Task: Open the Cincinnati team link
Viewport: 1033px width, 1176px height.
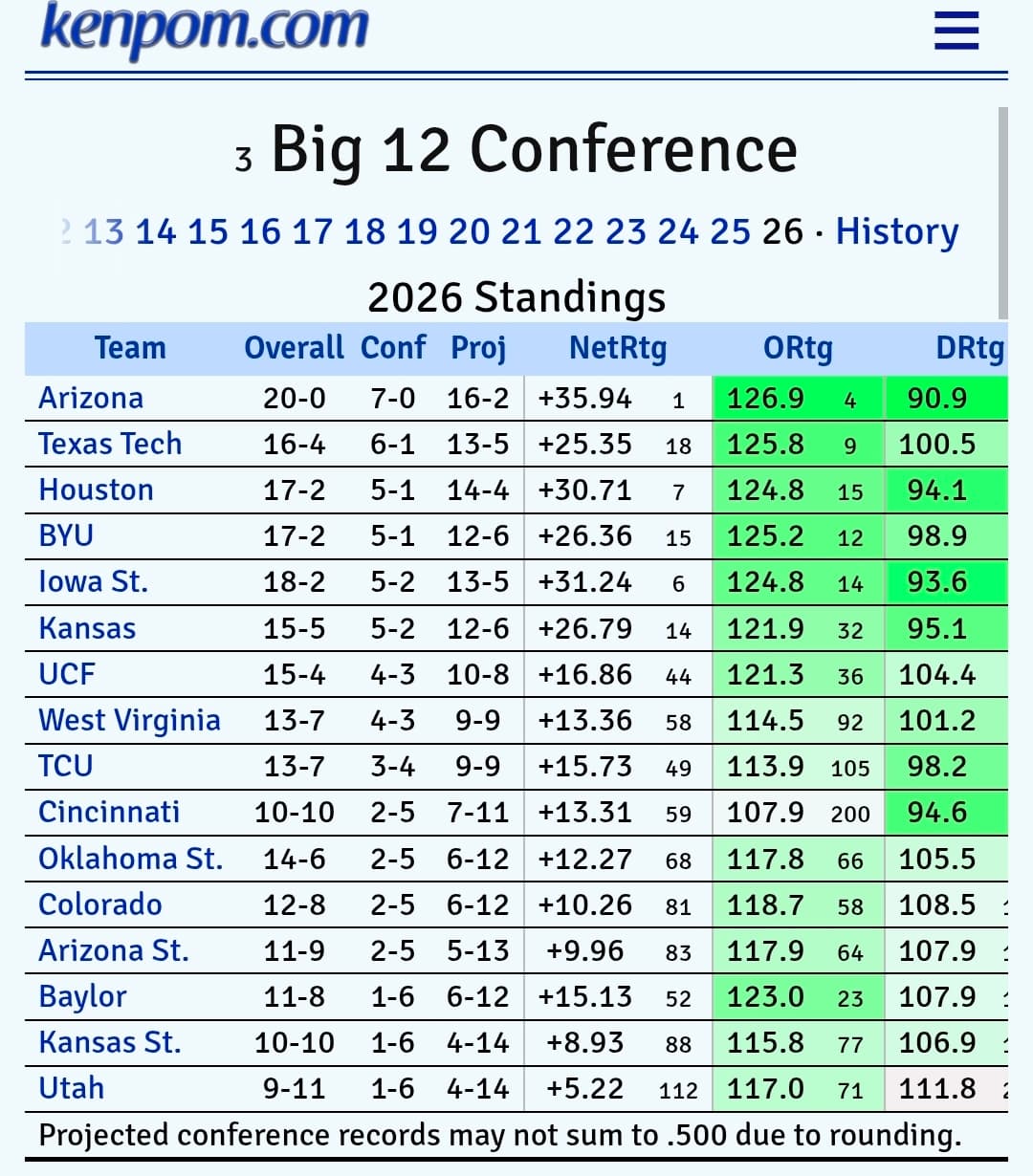Action: (109, 812)
